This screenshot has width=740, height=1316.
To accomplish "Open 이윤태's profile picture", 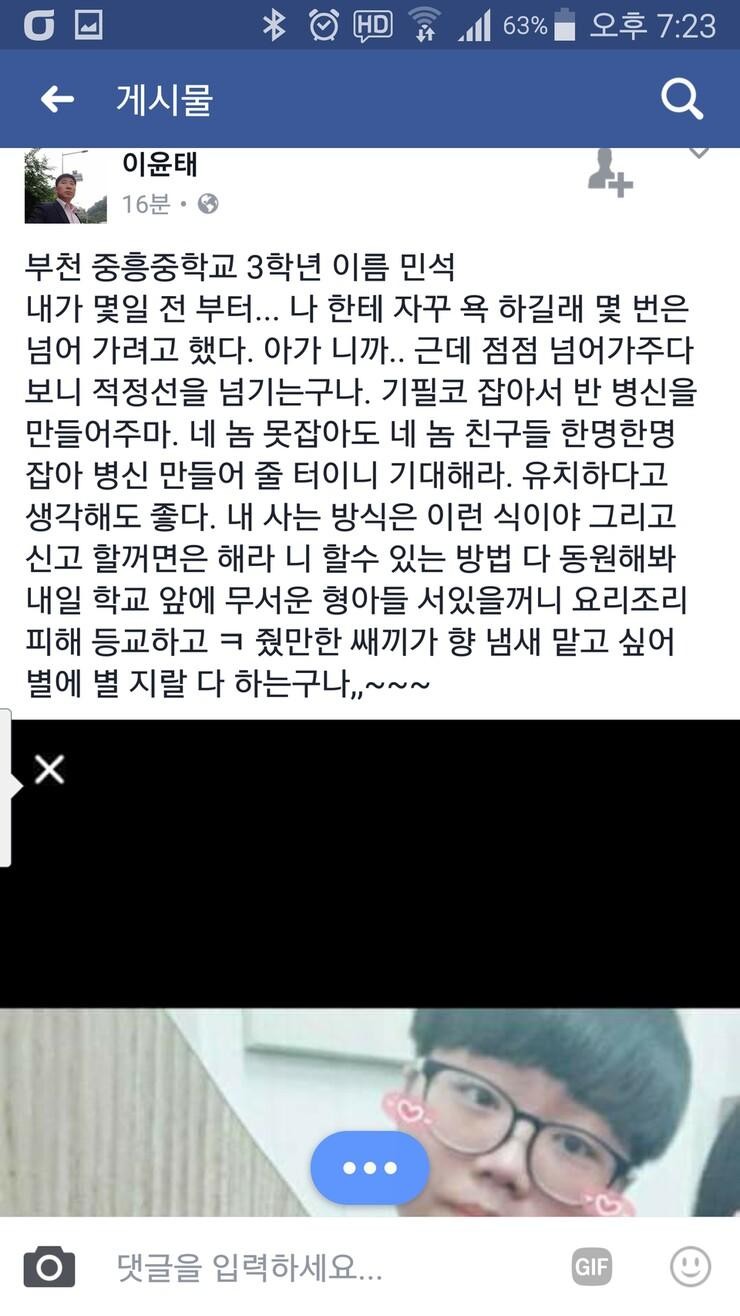I will 65,186.
